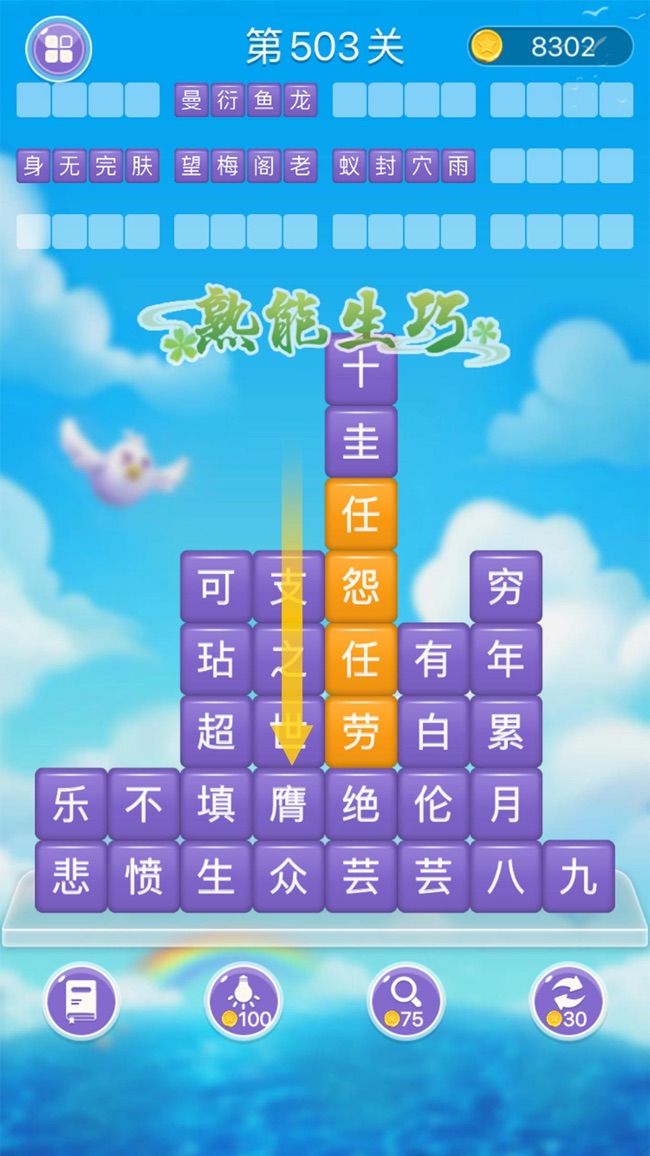Pick the 乐 tile
Image resolution: width=650 pixels, height=1156 pixels.
71,804
